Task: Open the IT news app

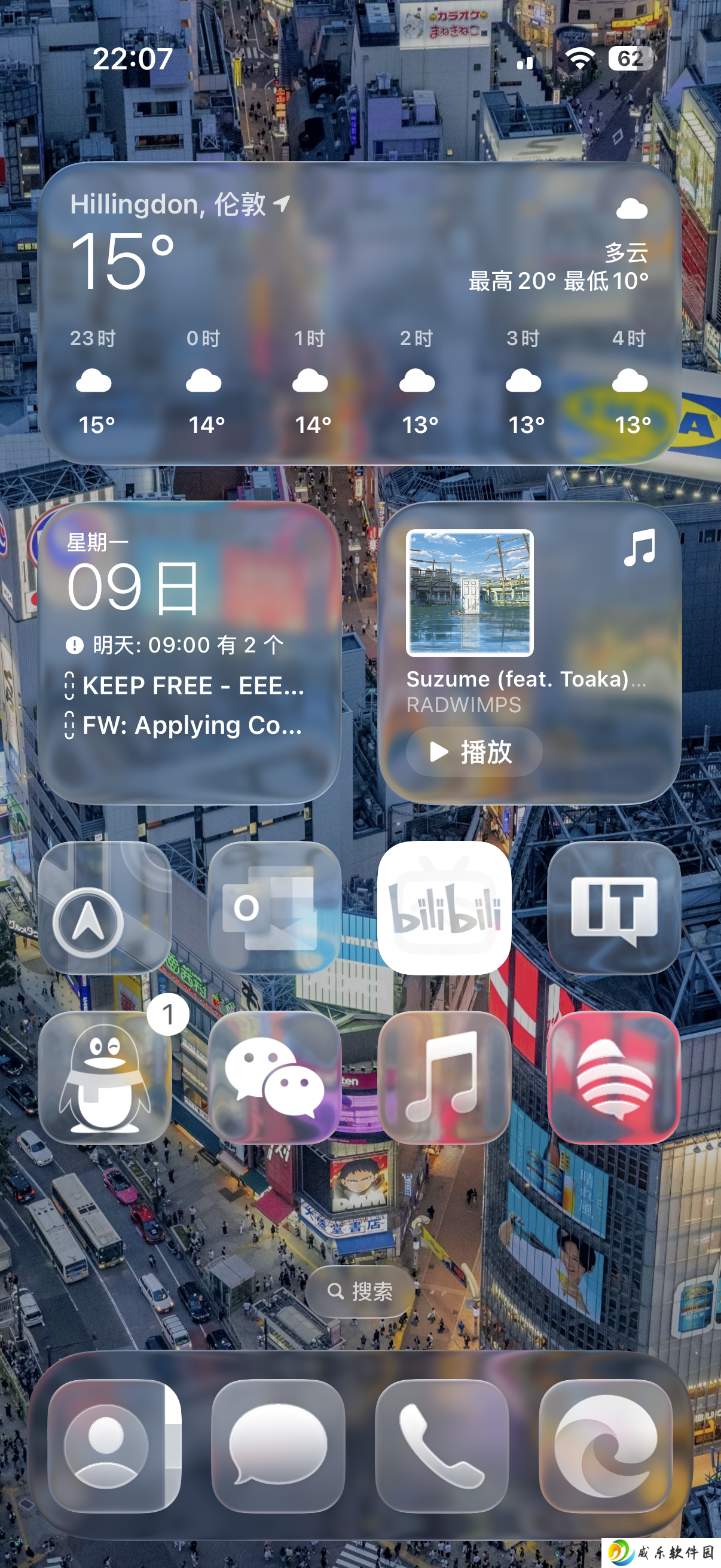Action: (613, 908)
